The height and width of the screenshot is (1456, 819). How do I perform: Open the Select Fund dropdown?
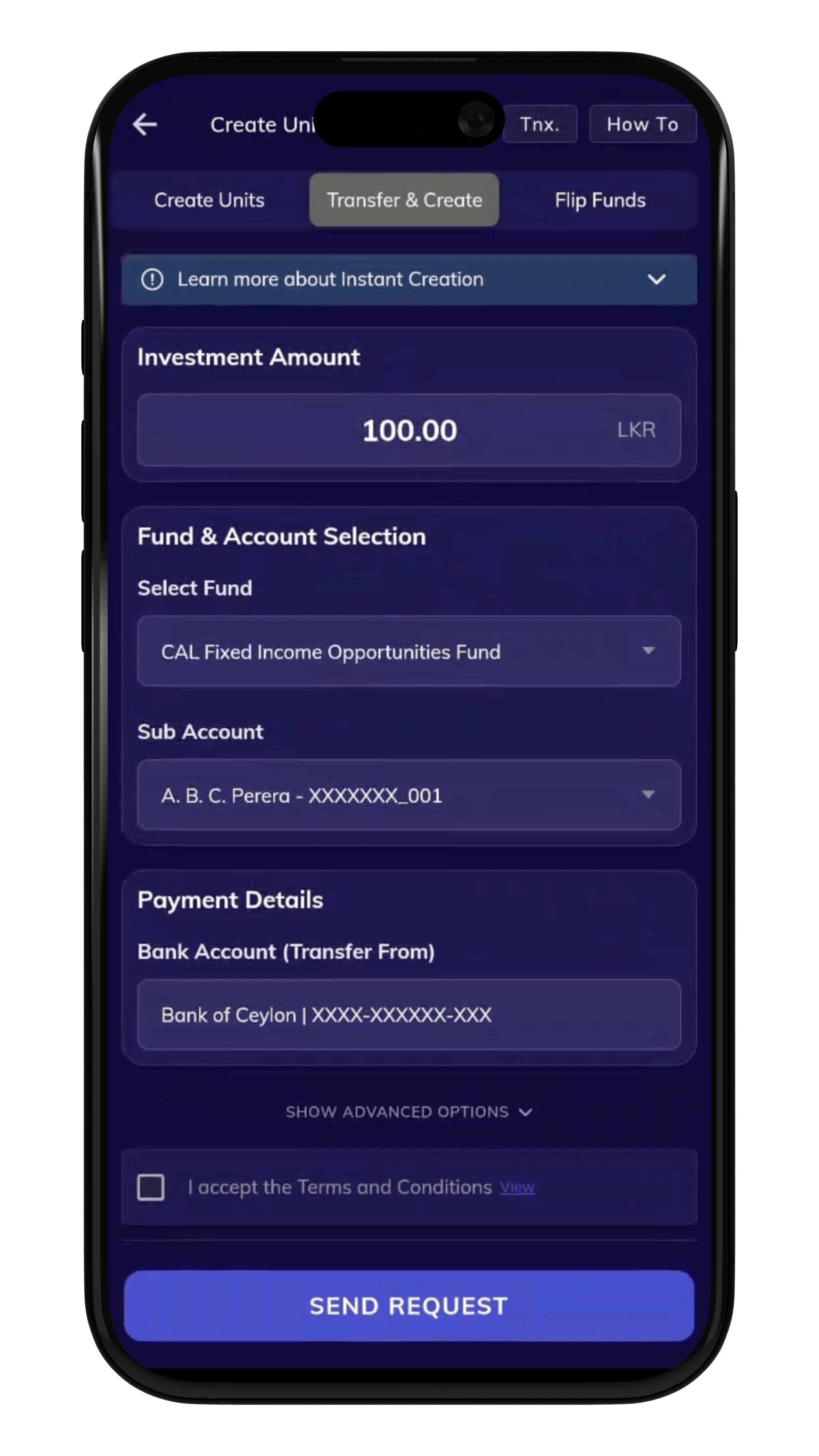[x=409, y=652]
